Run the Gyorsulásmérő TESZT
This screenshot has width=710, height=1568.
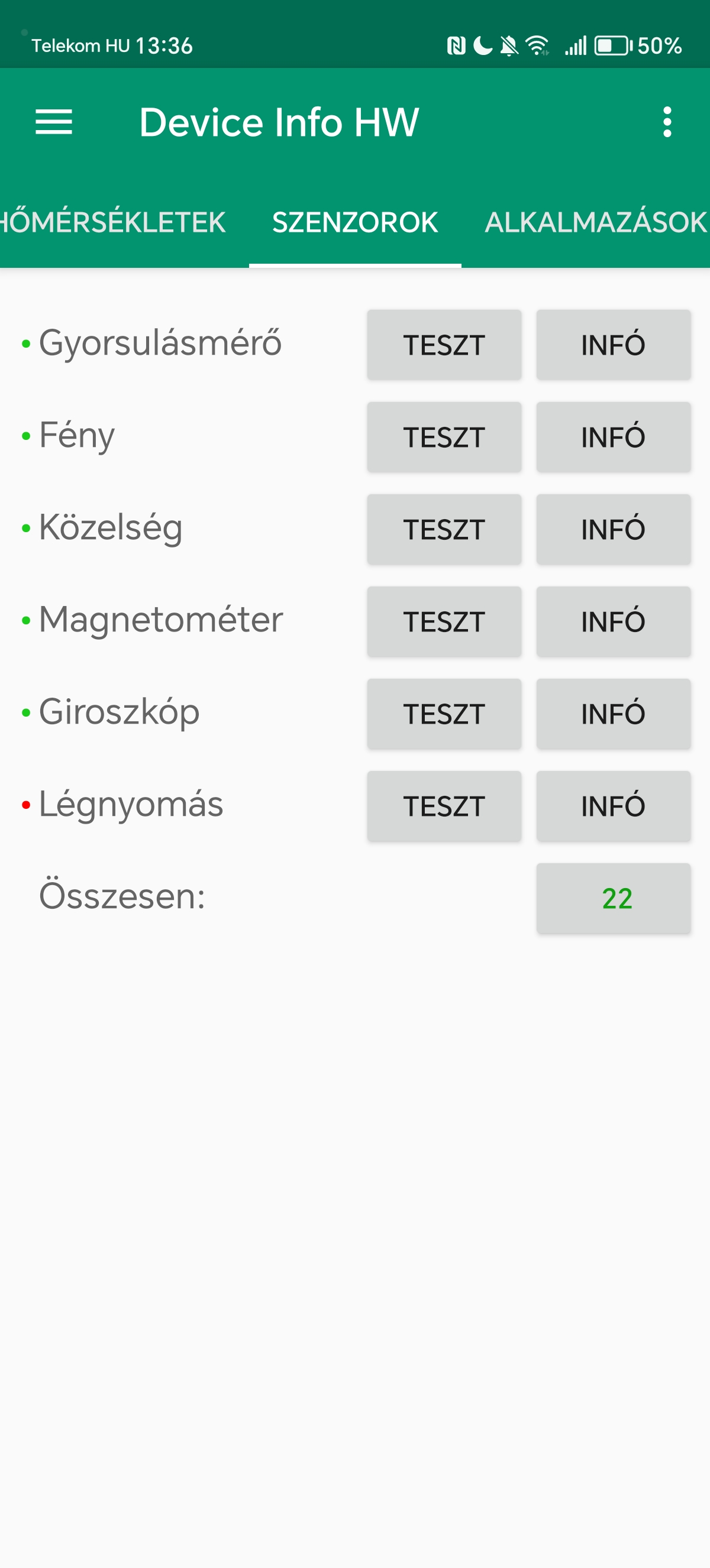click(x=444, y=345)
